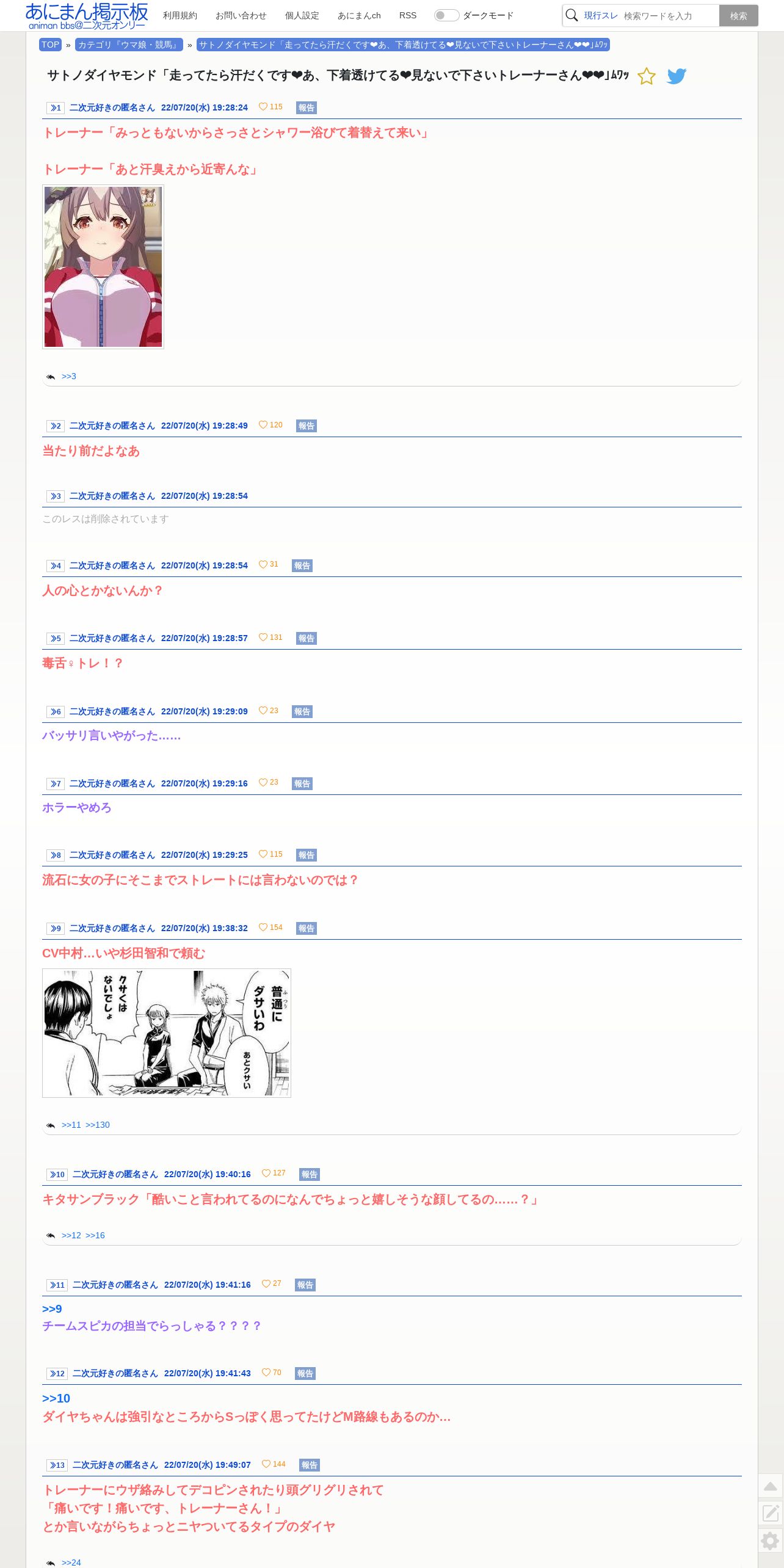
Task: Open お問い合わせ page
Action: coord(241,15)
